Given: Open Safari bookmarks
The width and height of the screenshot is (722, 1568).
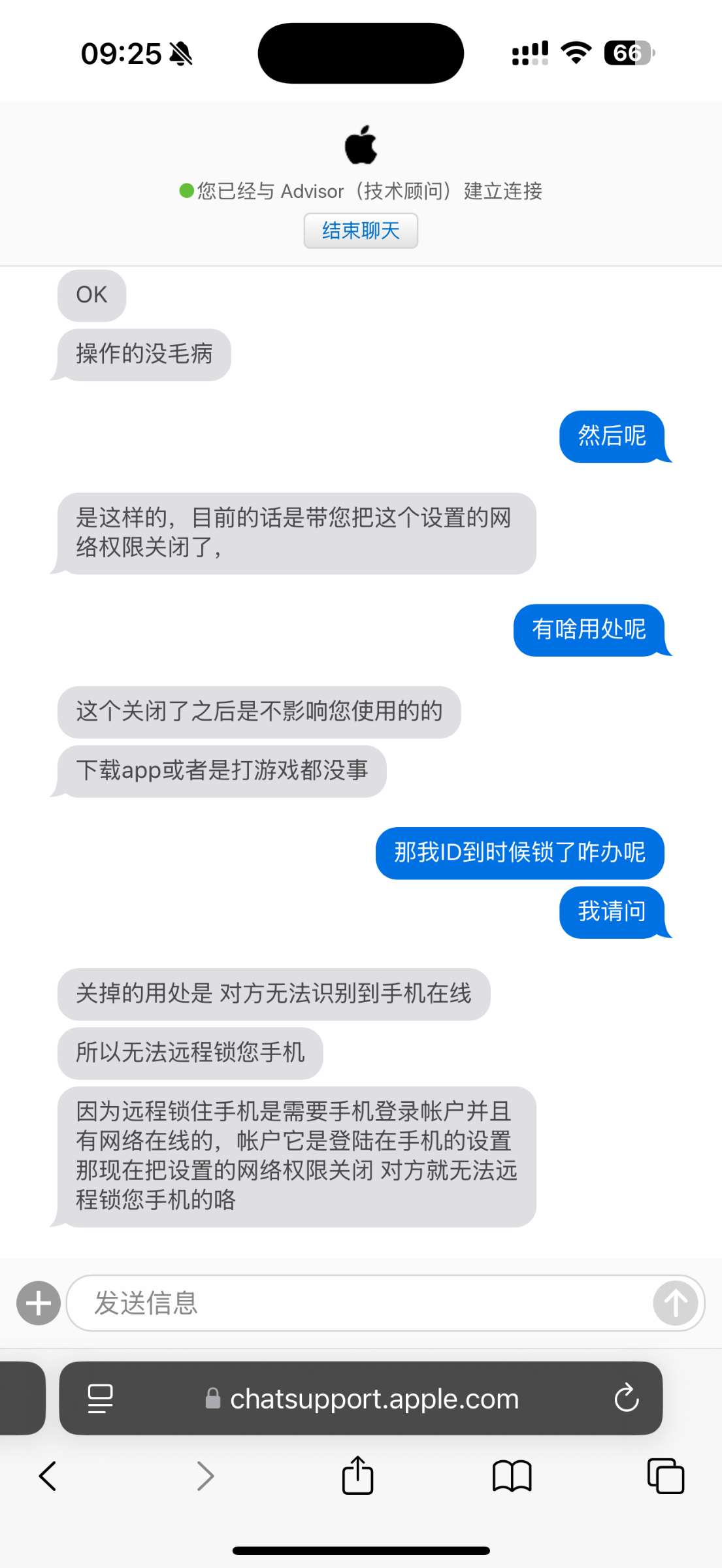Looking at the screenshot, I should point(512,1476).
